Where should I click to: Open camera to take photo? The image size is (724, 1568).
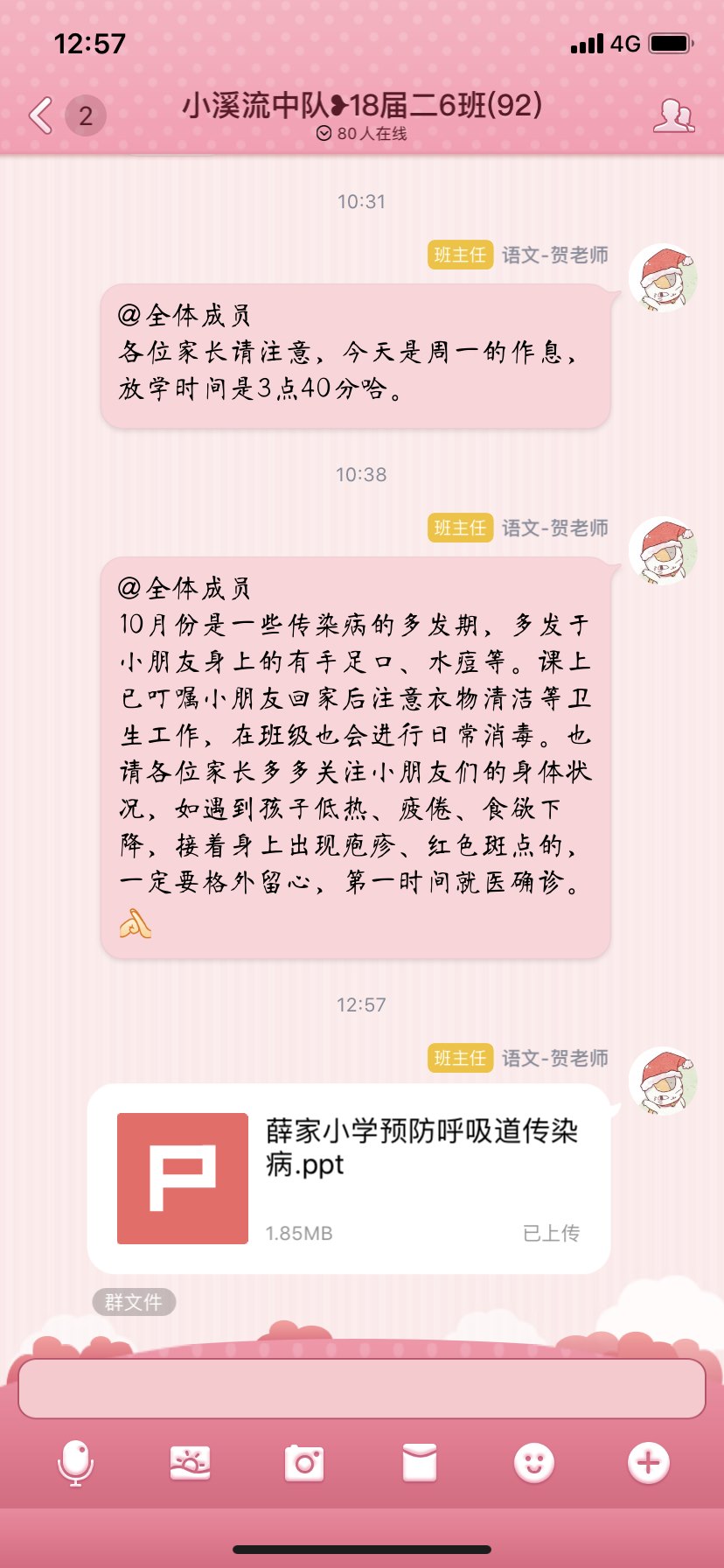(x=304, y=1463)
